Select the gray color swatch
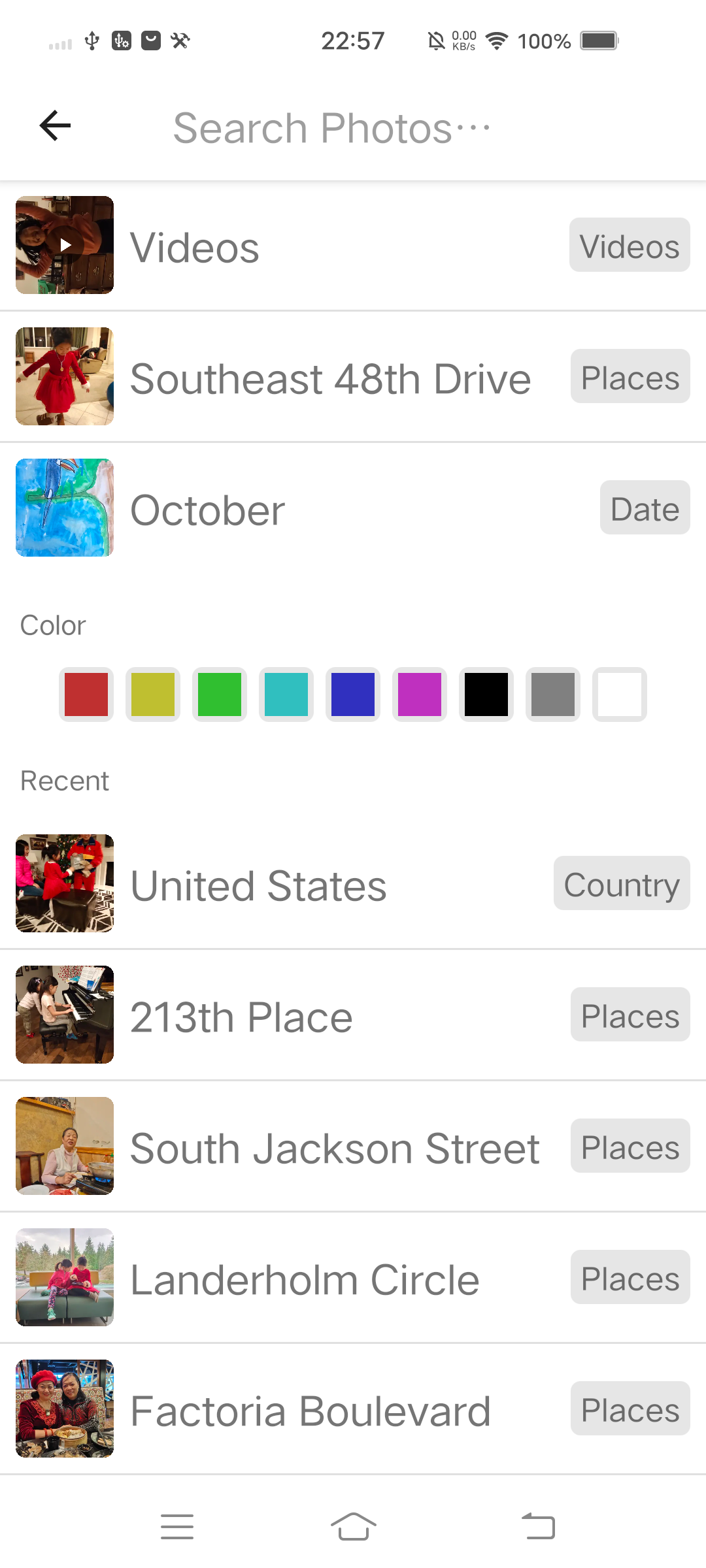Viewport: 706px width, 1568px height. 553,694
